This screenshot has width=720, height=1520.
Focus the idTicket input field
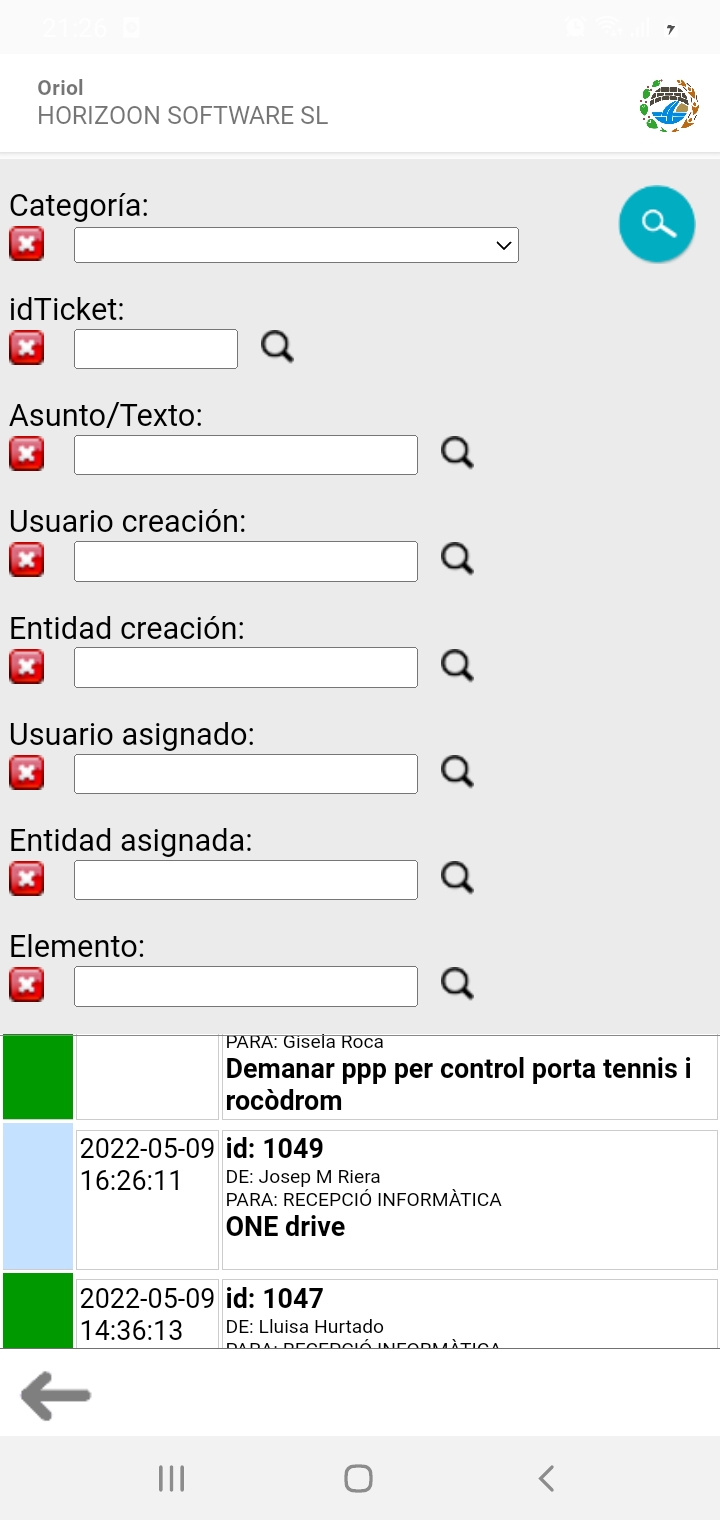click(x=156, y=349)
